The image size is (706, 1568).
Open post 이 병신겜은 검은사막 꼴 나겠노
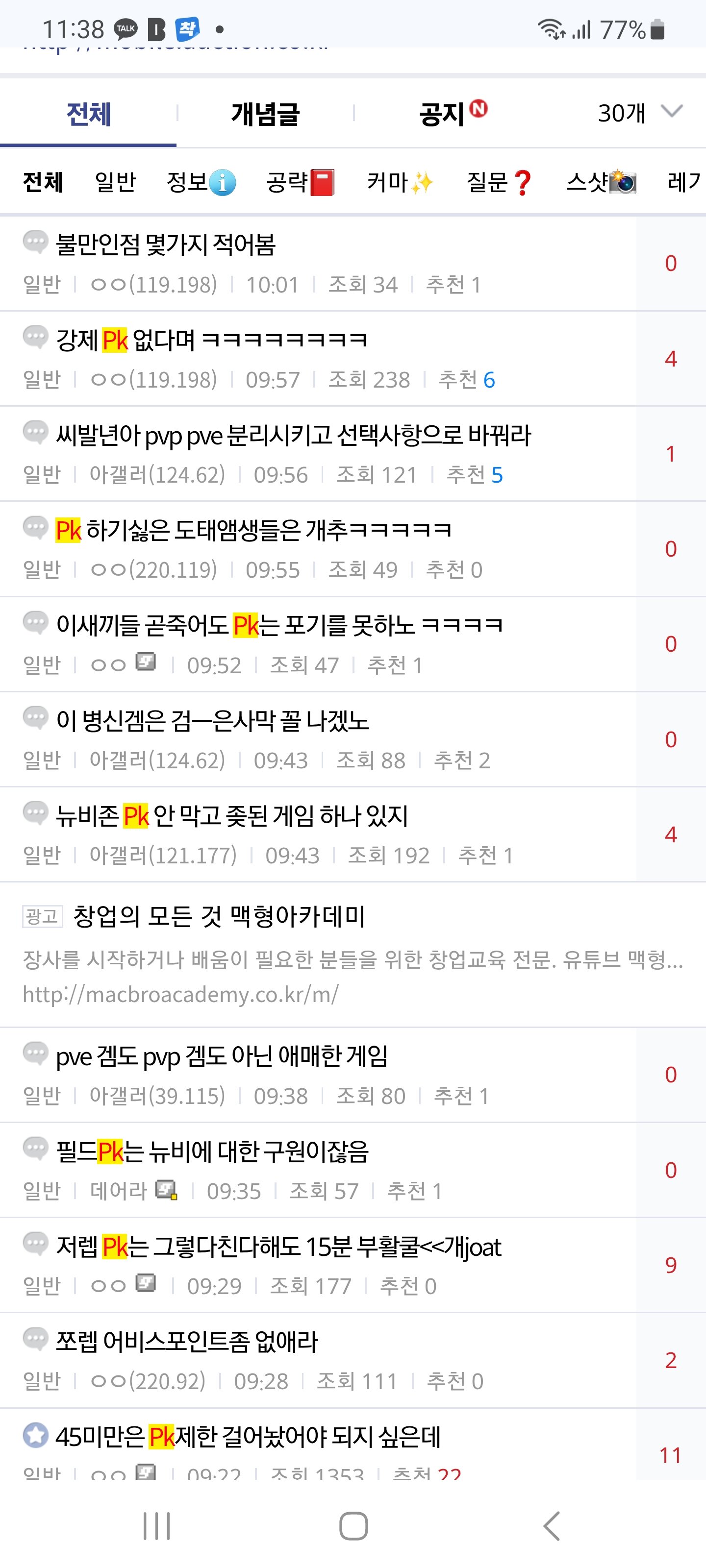pyautogui.click(x=212, y=721)
